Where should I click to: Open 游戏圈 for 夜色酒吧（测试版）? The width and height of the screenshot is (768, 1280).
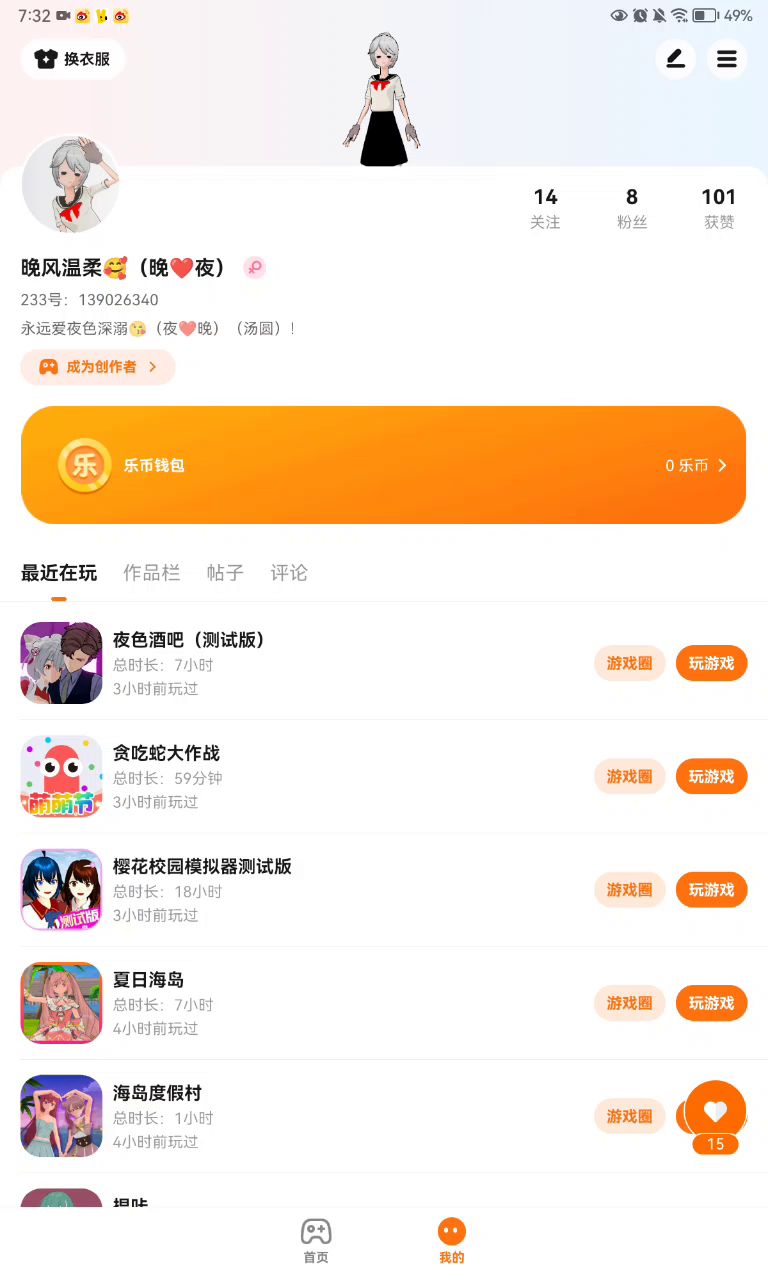click(629, 663)
